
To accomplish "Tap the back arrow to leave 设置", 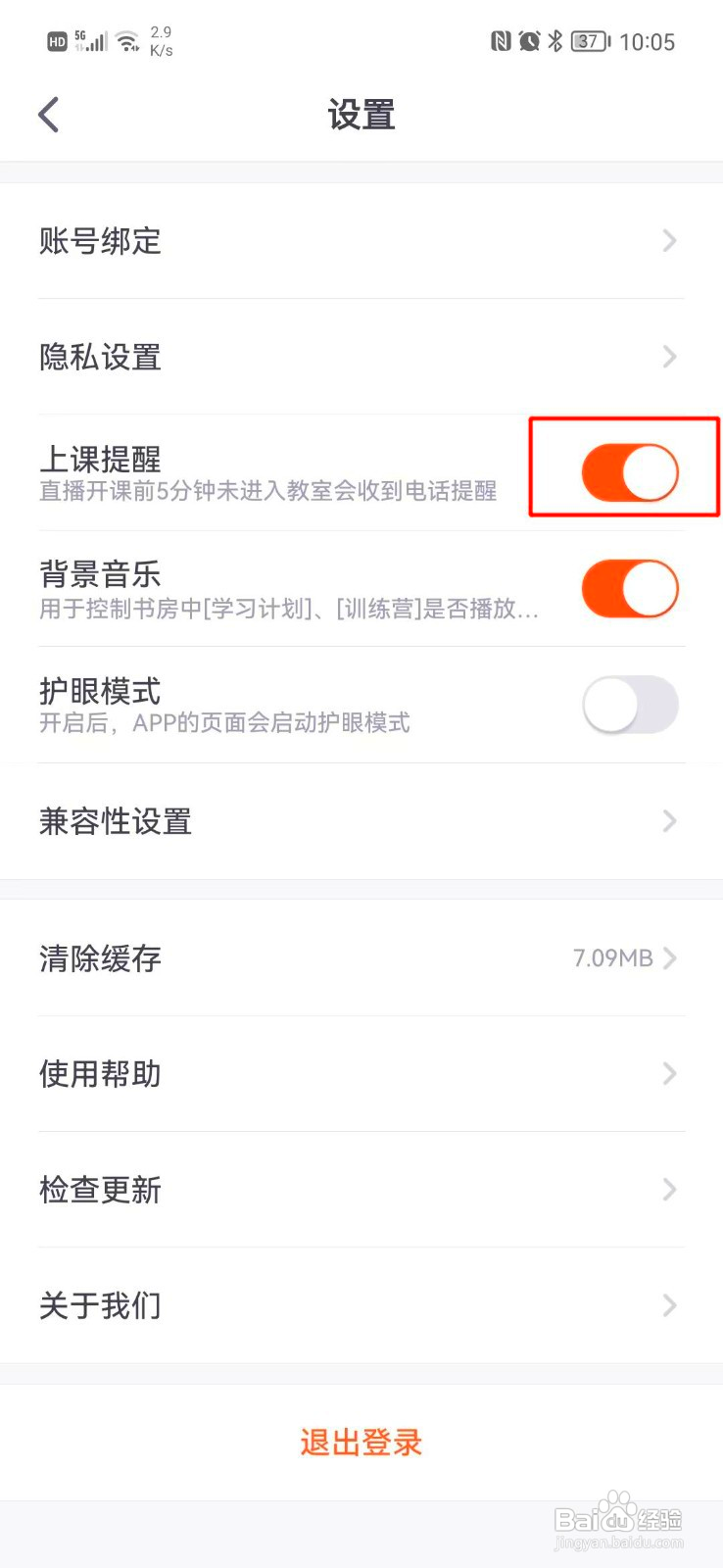I will pos(48,114).
